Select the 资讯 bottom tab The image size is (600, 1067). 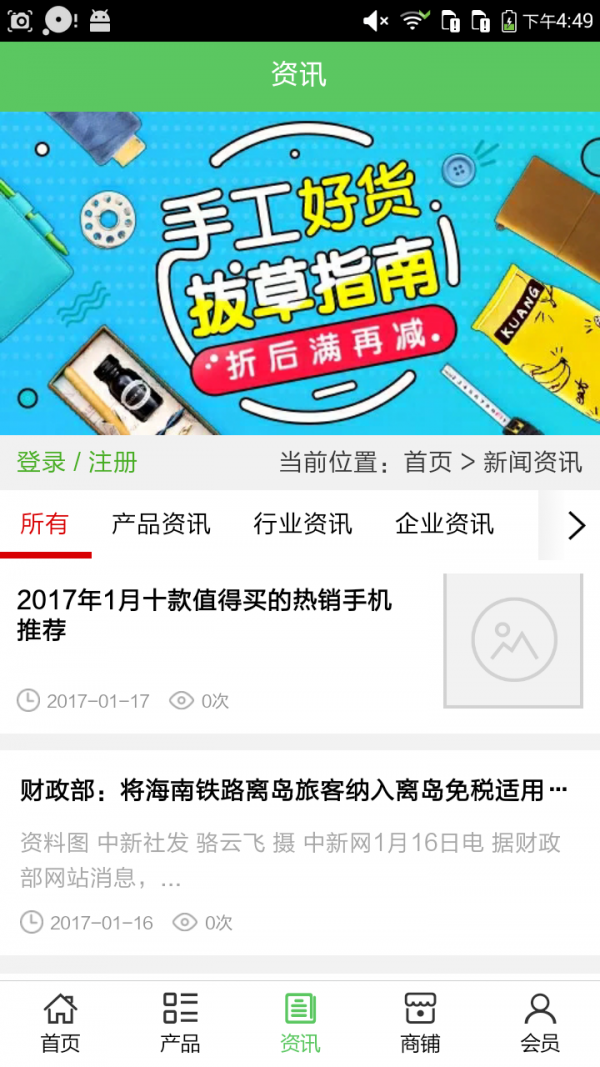point(300,1024)
